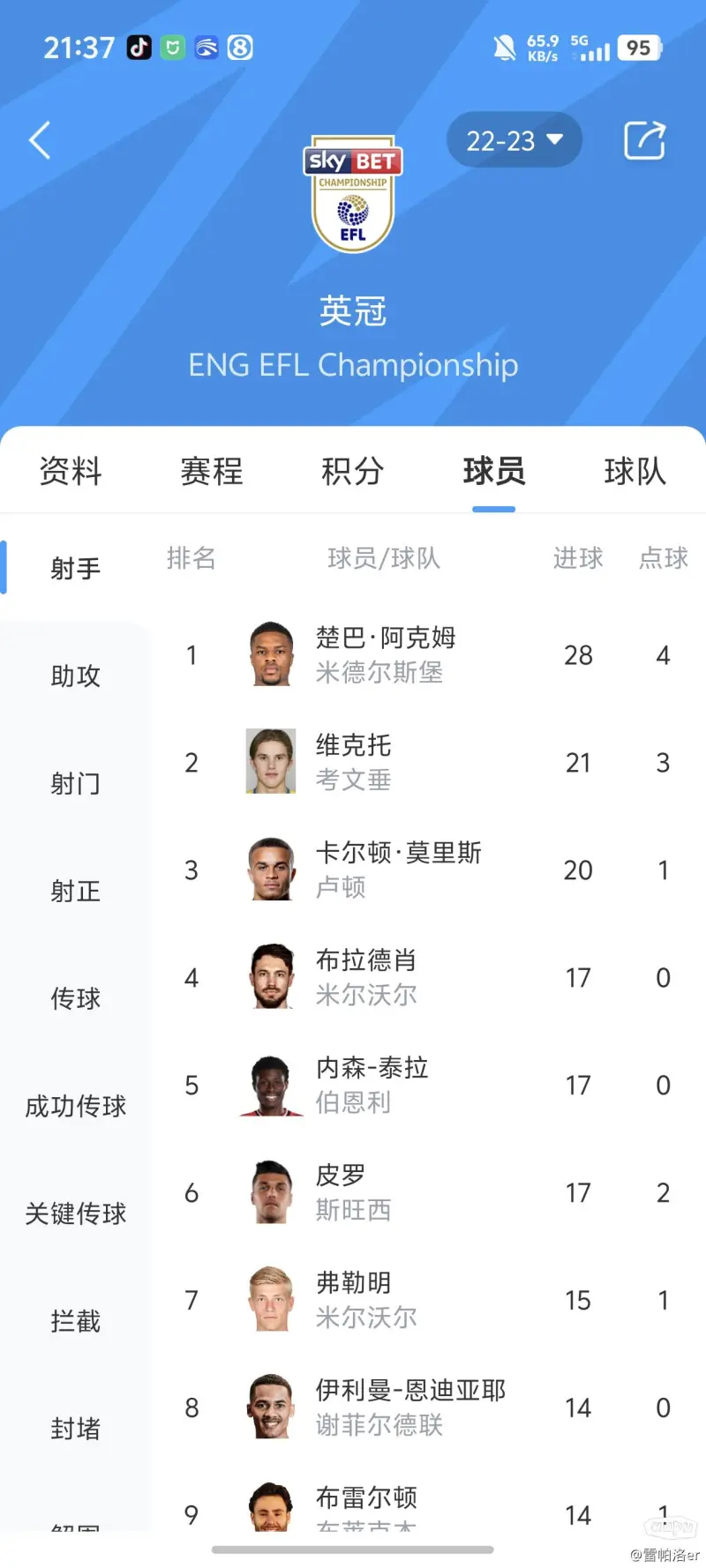
Task: Go back using the top-left arrow
Action: click(x=40, y=140)
